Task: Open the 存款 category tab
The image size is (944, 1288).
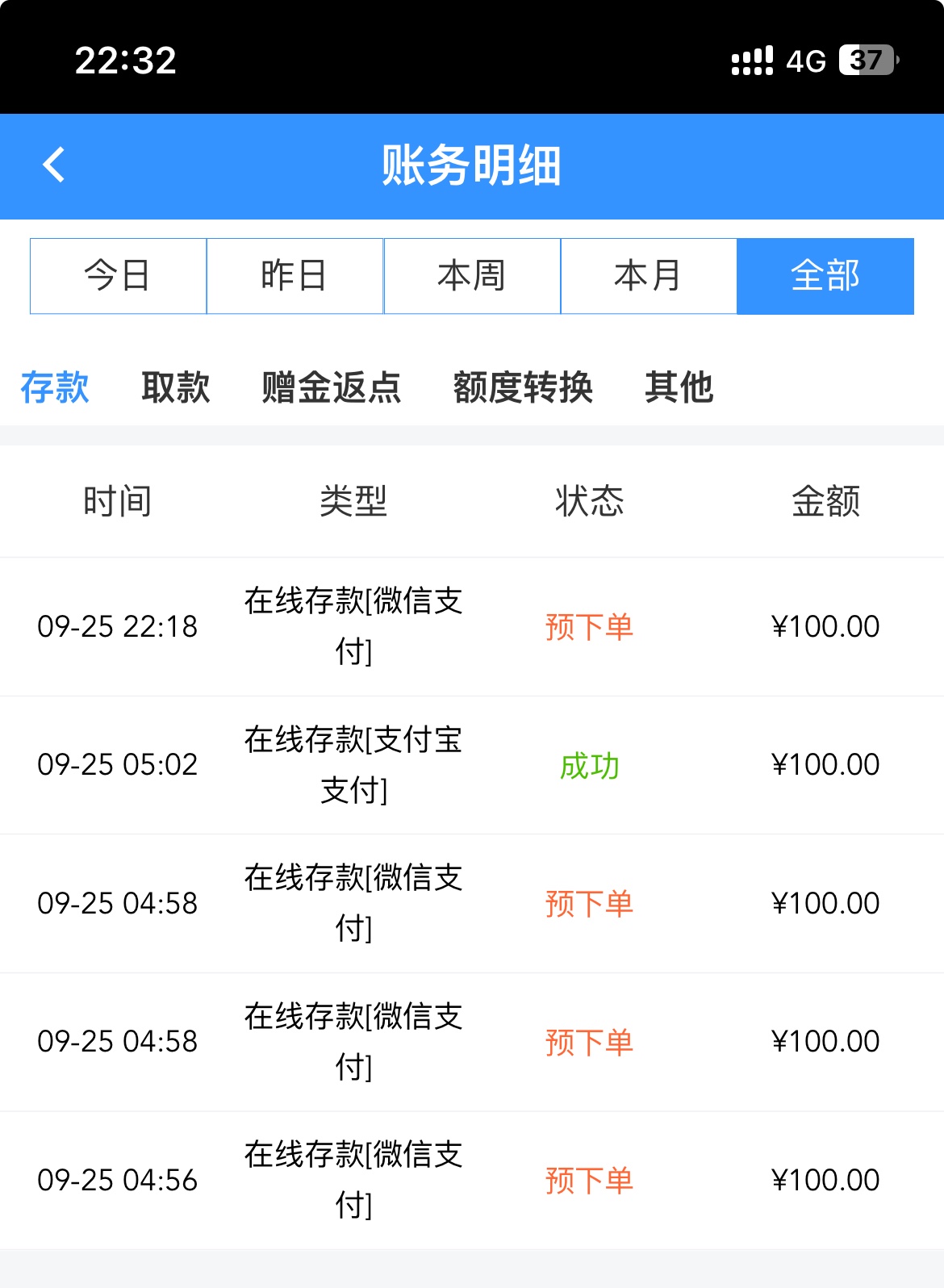Action: click(x=55, y=387)
